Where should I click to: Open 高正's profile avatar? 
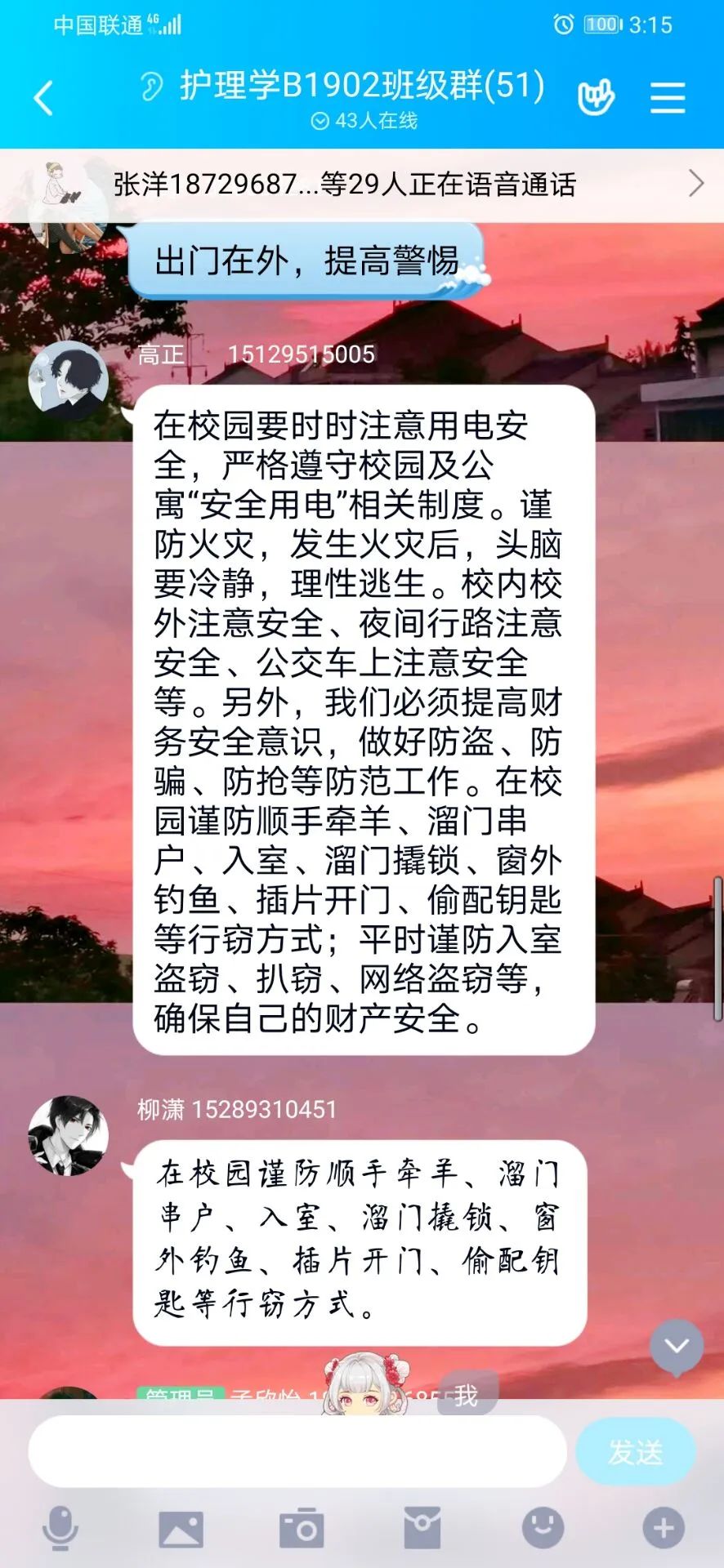pos(69,381)
